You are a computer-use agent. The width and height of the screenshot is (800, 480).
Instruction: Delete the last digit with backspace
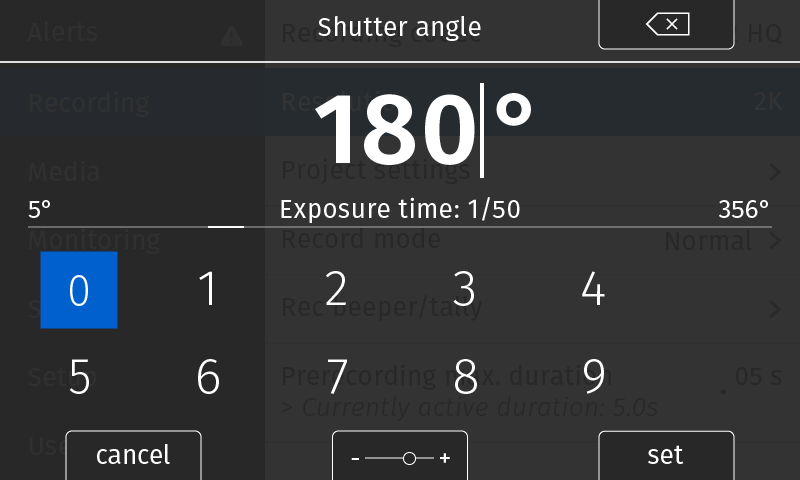[x=666, y=24]
